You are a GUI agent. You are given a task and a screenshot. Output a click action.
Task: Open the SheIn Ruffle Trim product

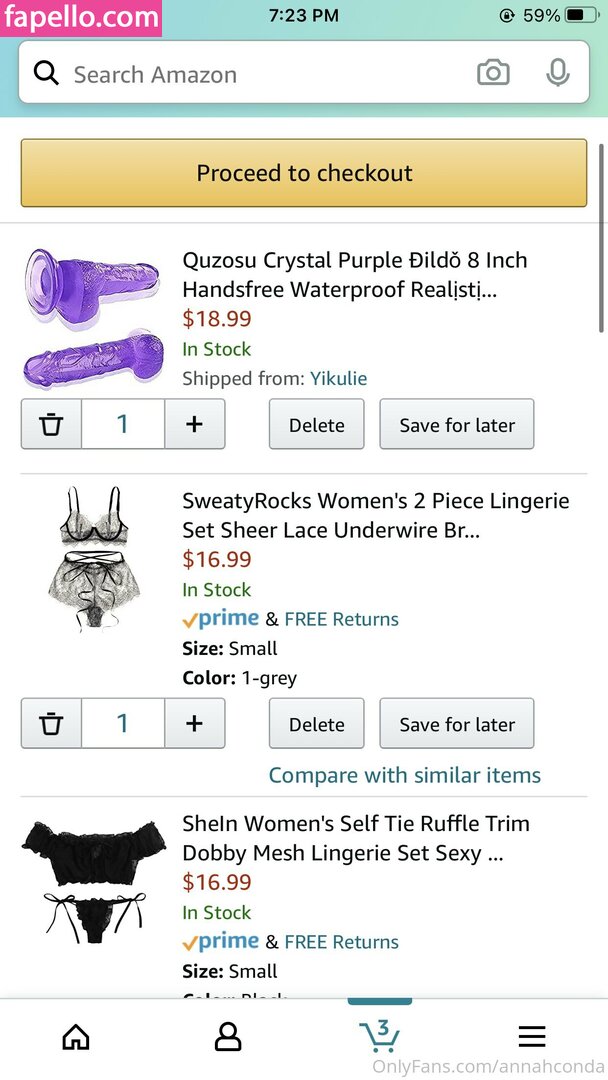(355, 838)
